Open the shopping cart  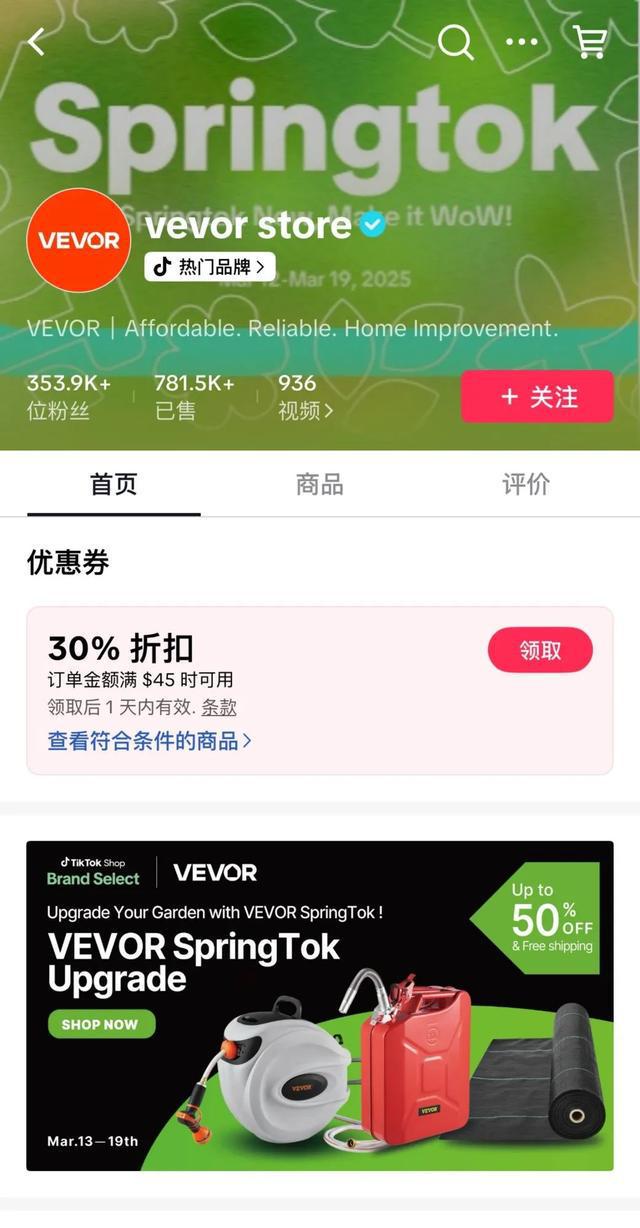click(589, 42)
